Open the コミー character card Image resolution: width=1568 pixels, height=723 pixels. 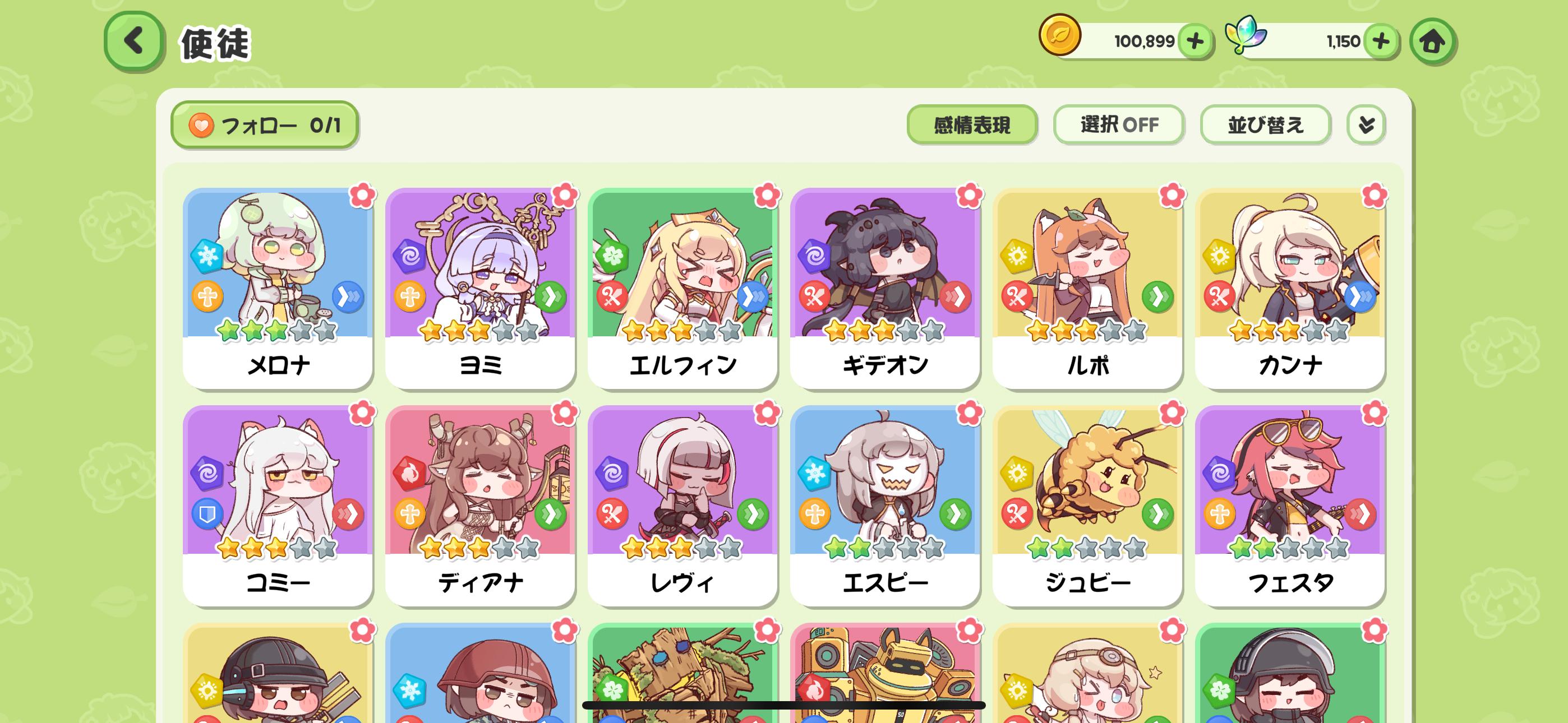coord(278,506)
